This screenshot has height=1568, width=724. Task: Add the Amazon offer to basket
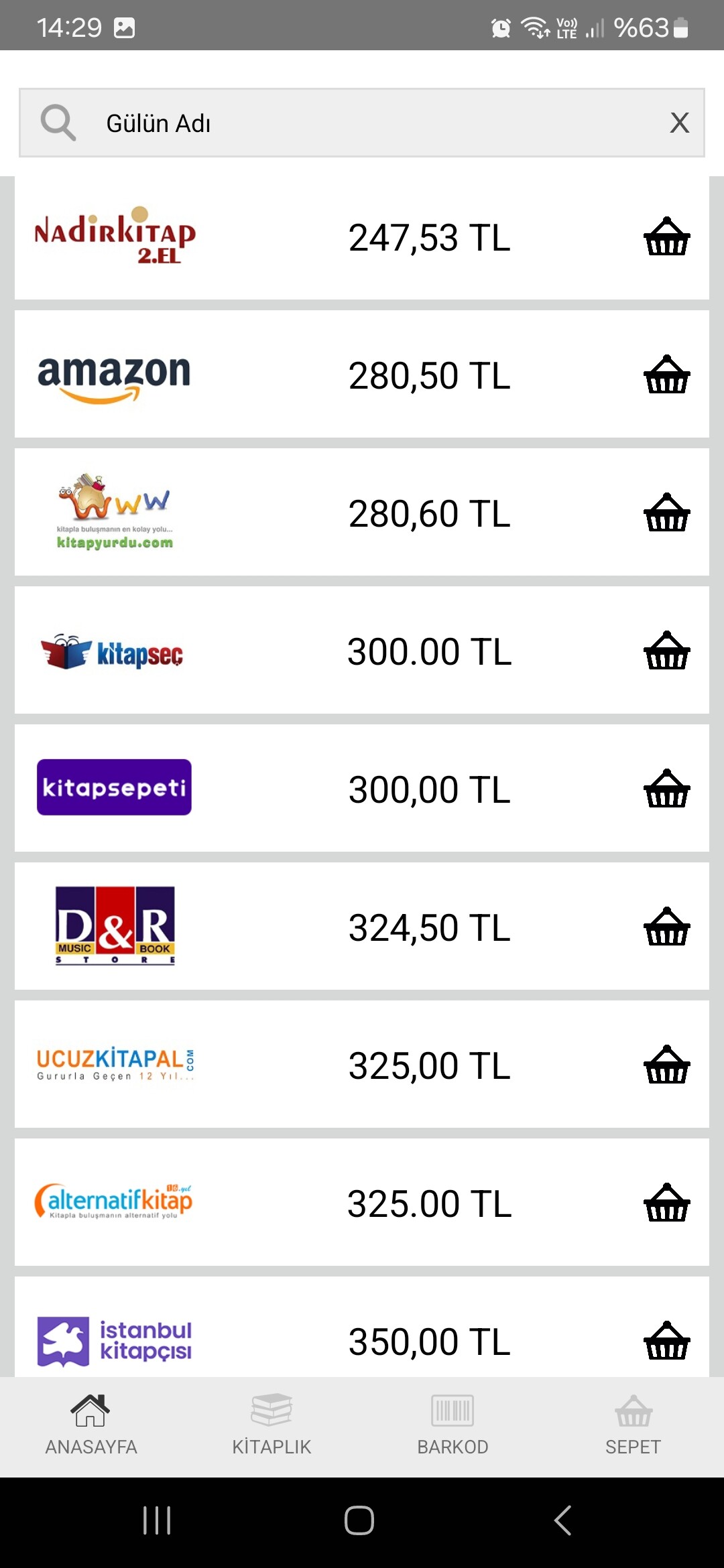point(666,375)
